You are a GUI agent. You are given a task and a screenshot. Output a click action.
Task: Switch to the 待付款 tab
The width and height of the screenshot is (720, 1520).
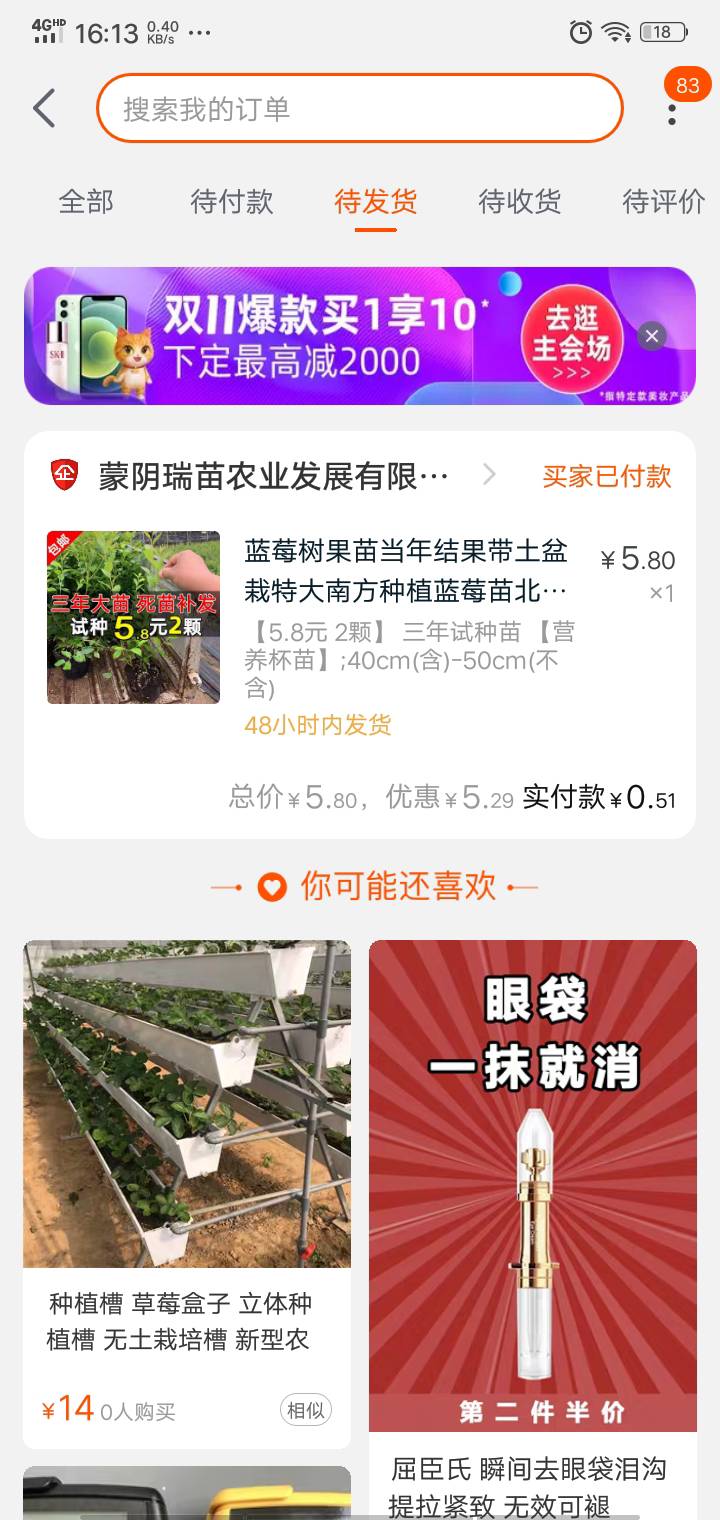click(231, 202)
